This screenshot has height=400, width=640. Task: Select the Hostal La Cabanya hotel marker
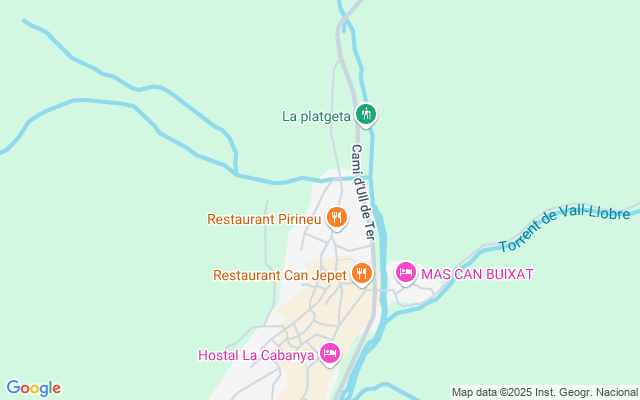pos(330,353)
